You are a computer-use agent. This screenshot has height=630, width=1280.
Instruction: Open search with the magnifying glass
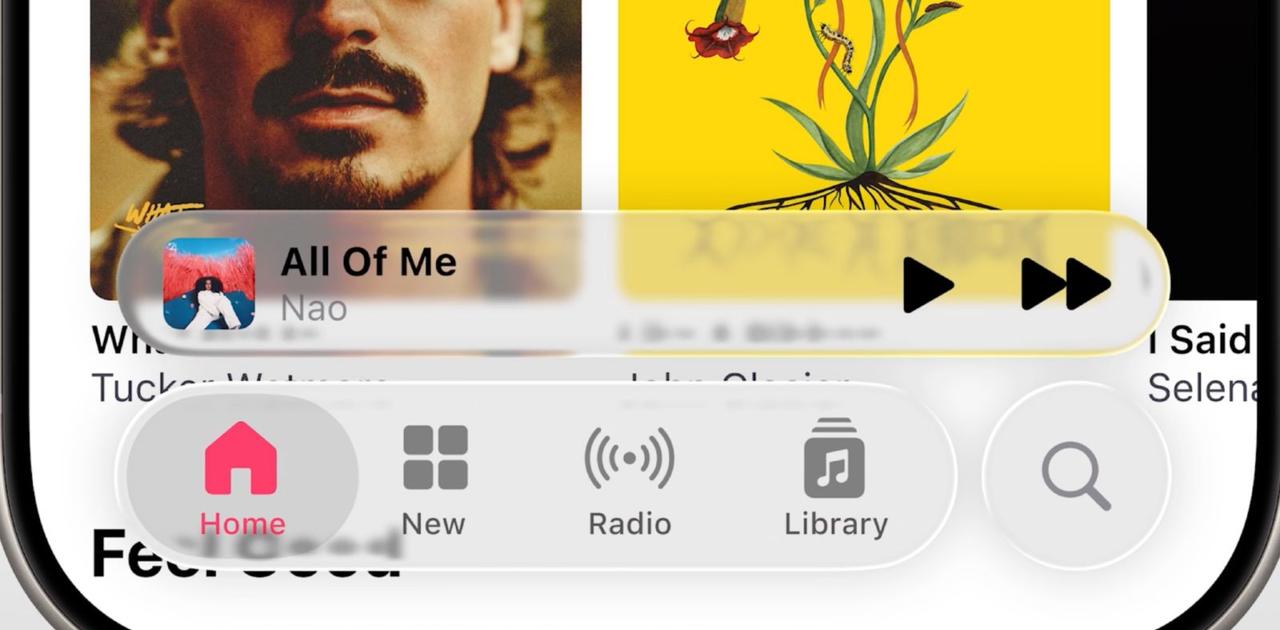coord(1076,476)
